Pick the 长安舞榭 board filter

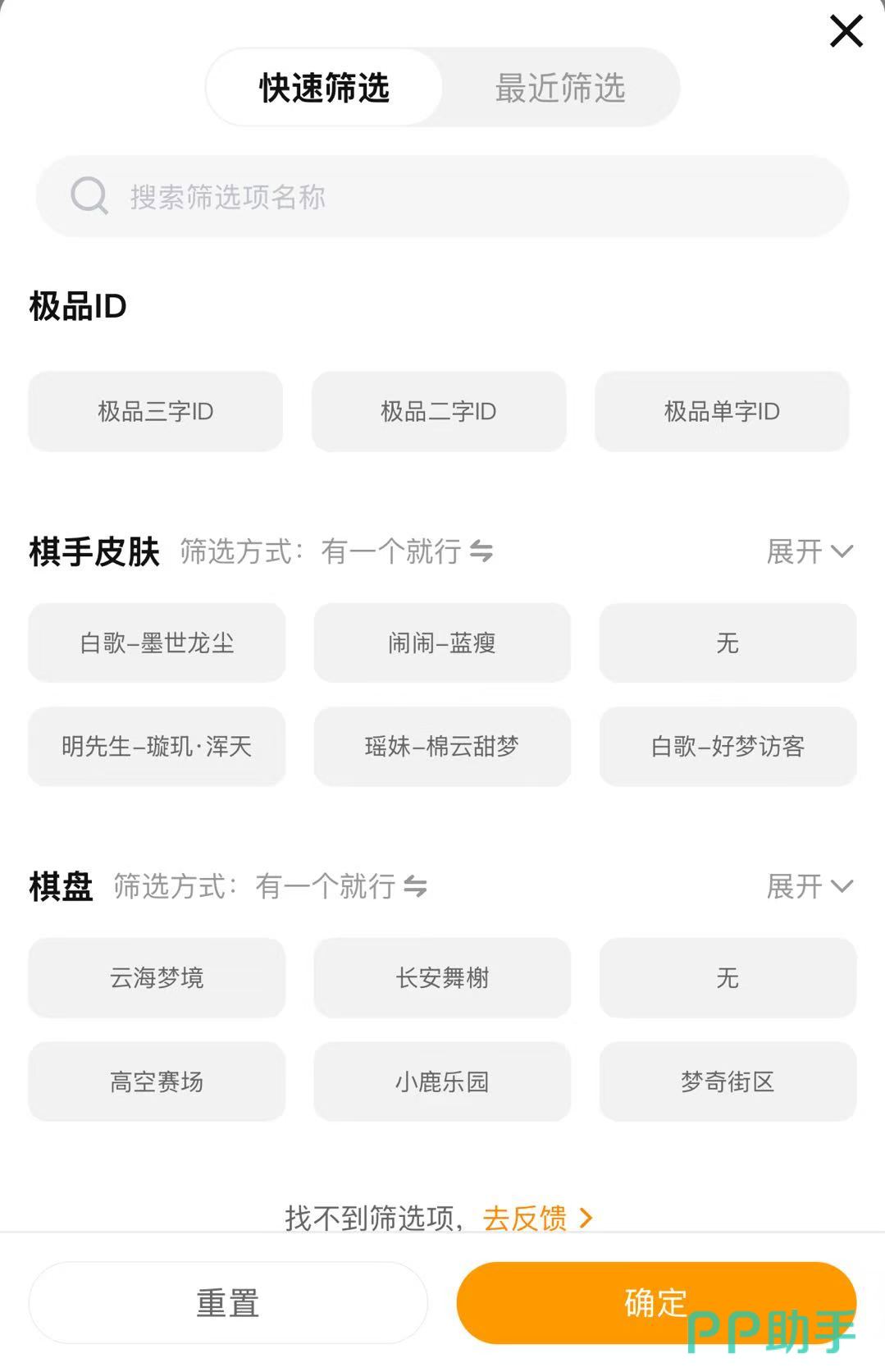tap(442, 978)
